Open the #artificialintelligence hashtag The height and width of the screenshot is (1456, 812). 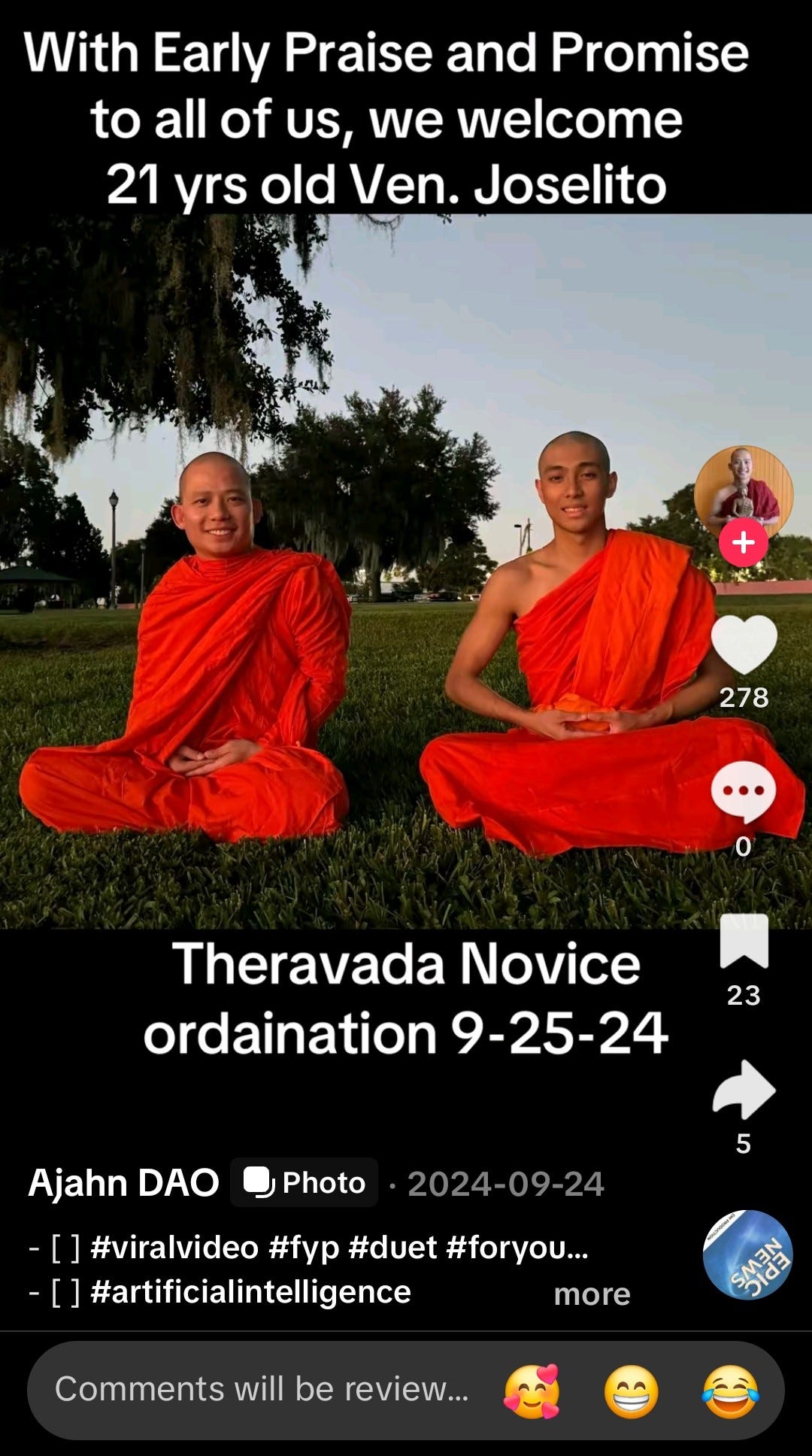pos(250,1292)
